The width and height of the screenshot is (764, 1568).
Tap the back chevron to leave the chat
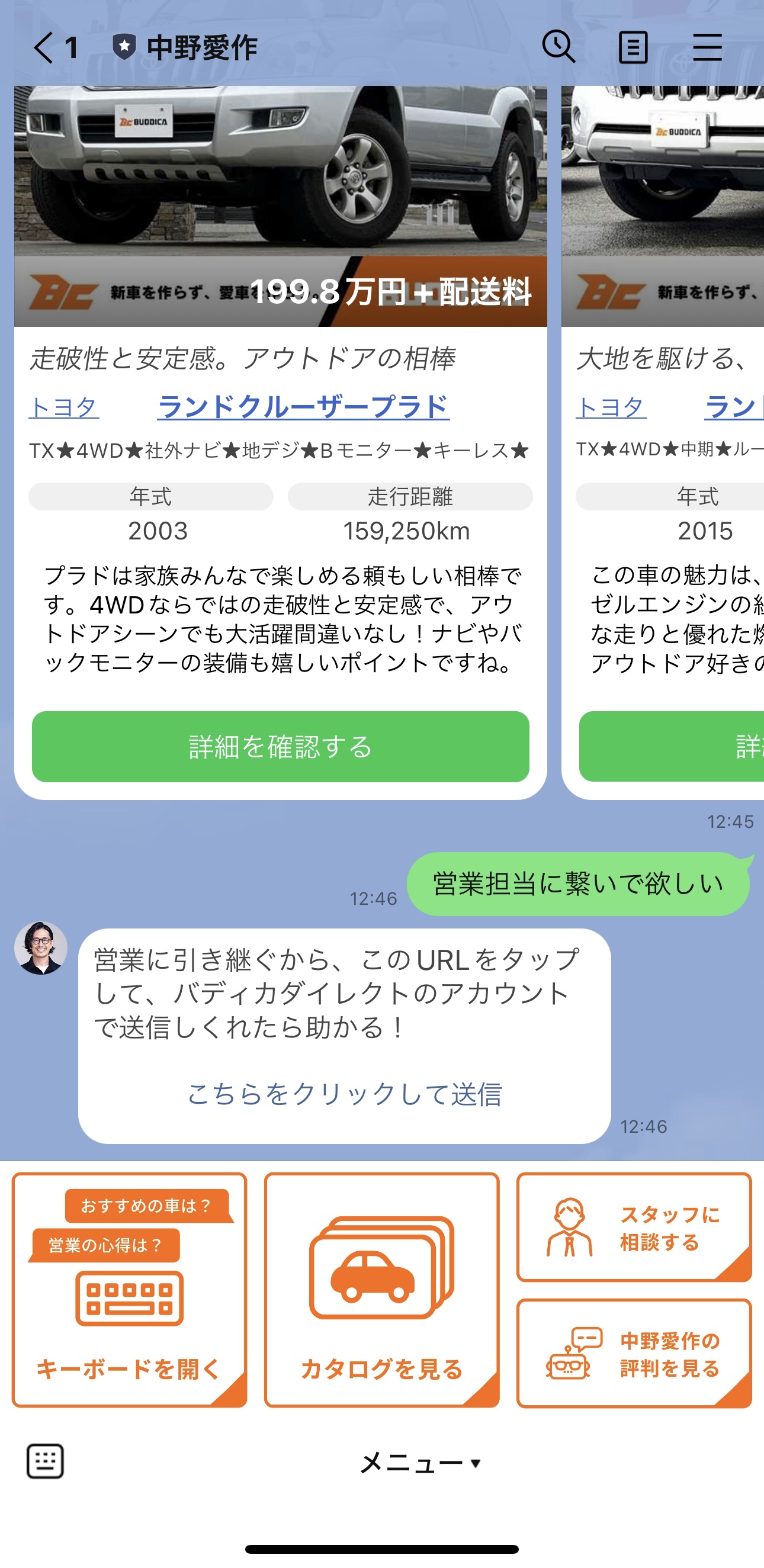(43, 47)
